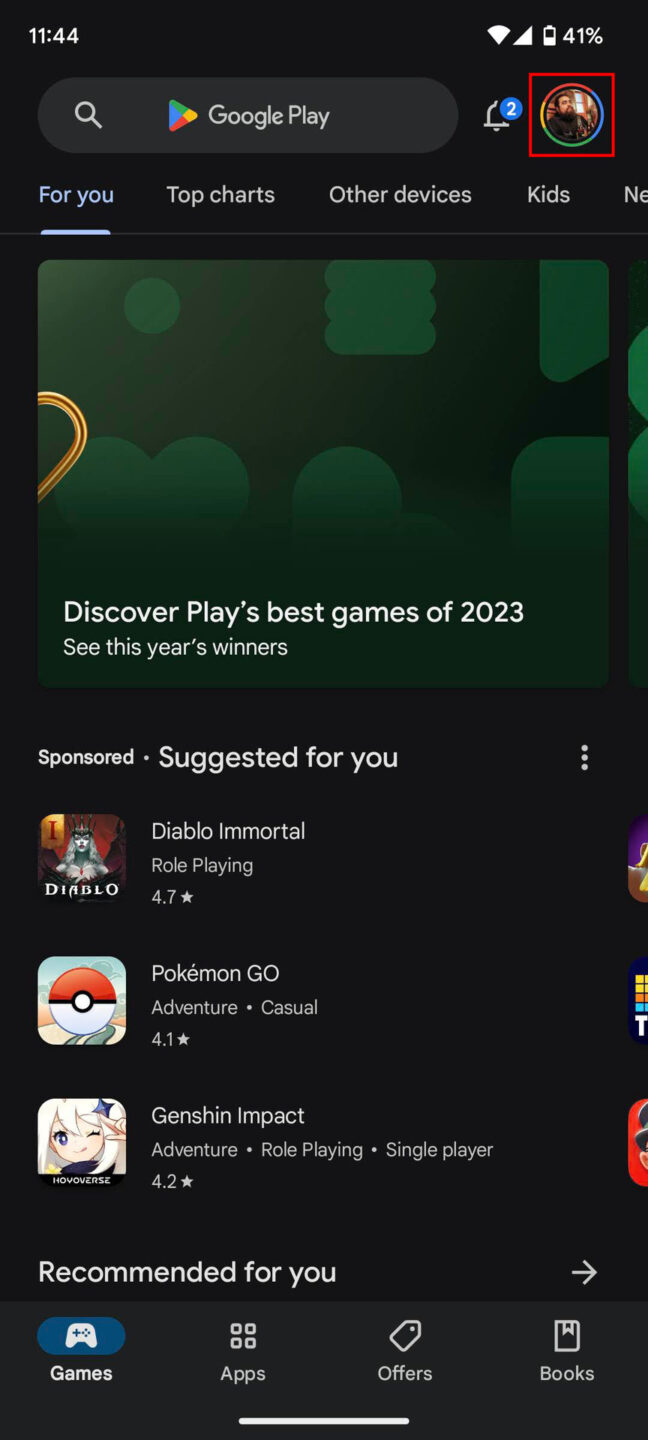Select the For you tab
The width and height of the screenshot is (648, 1440).
(76, 195)
